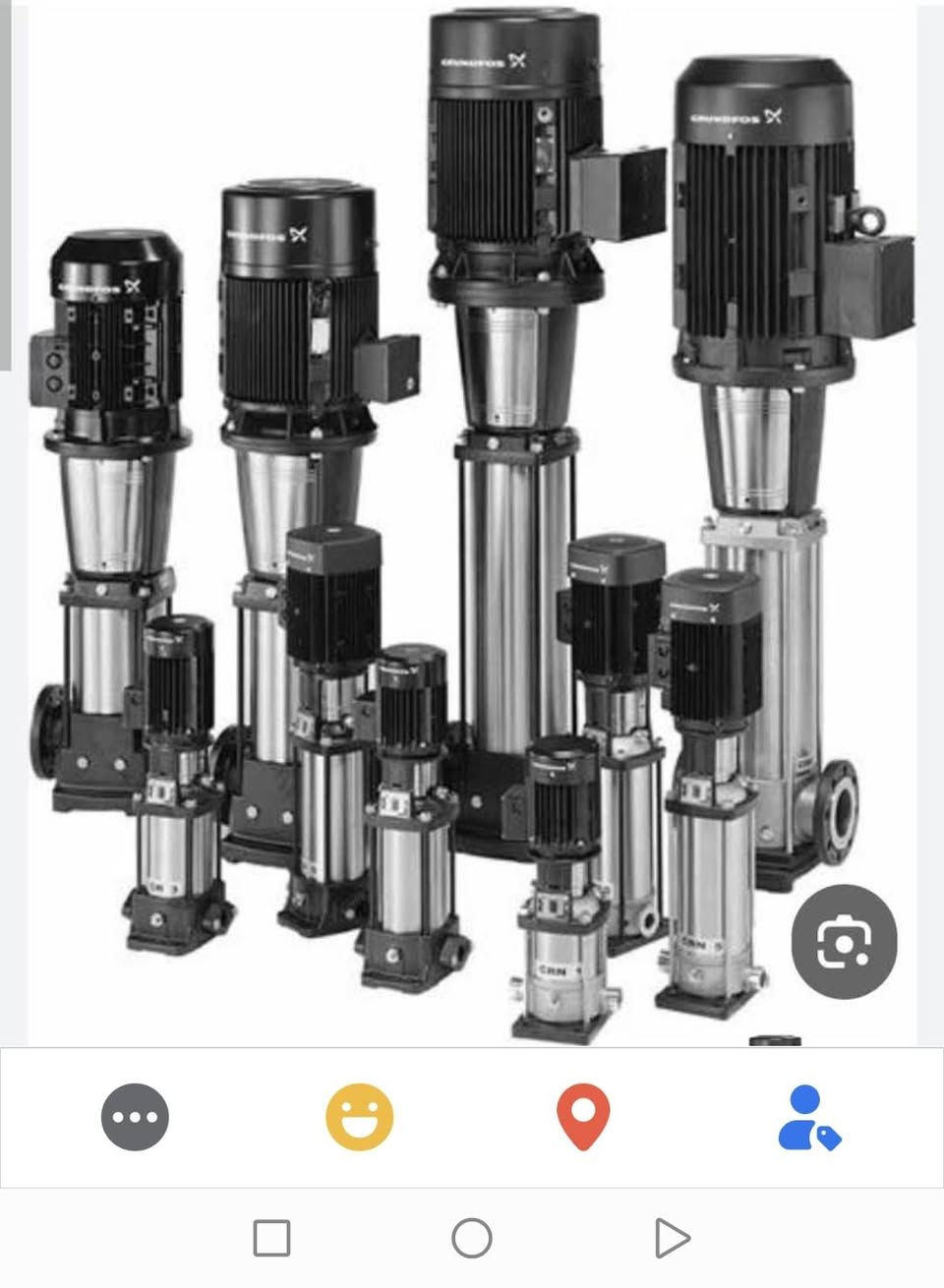
Task: Search this image with Google Lens
Action: tap(844, 942)
